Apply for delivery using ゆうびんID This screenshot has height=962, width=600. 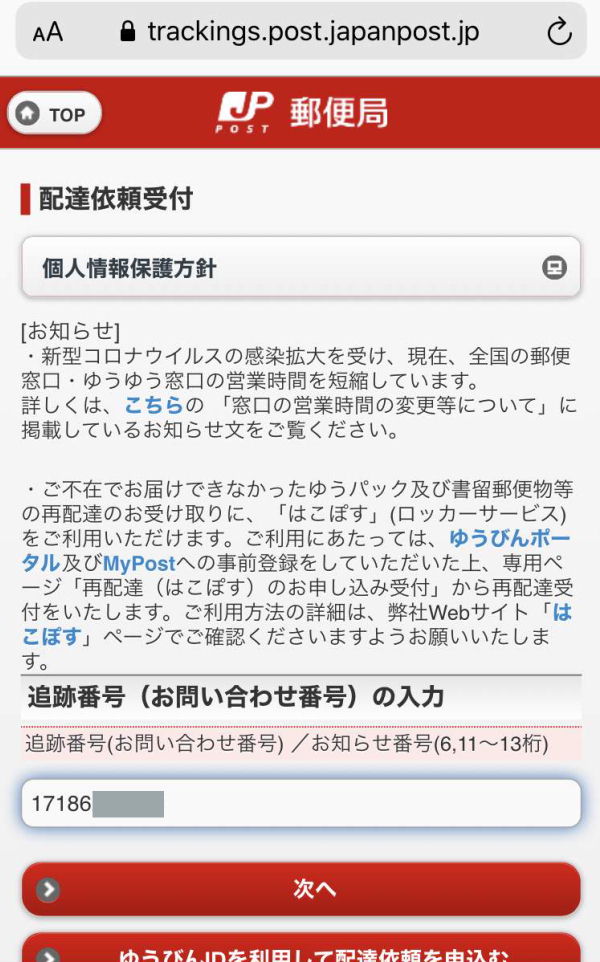coord(300,950)
